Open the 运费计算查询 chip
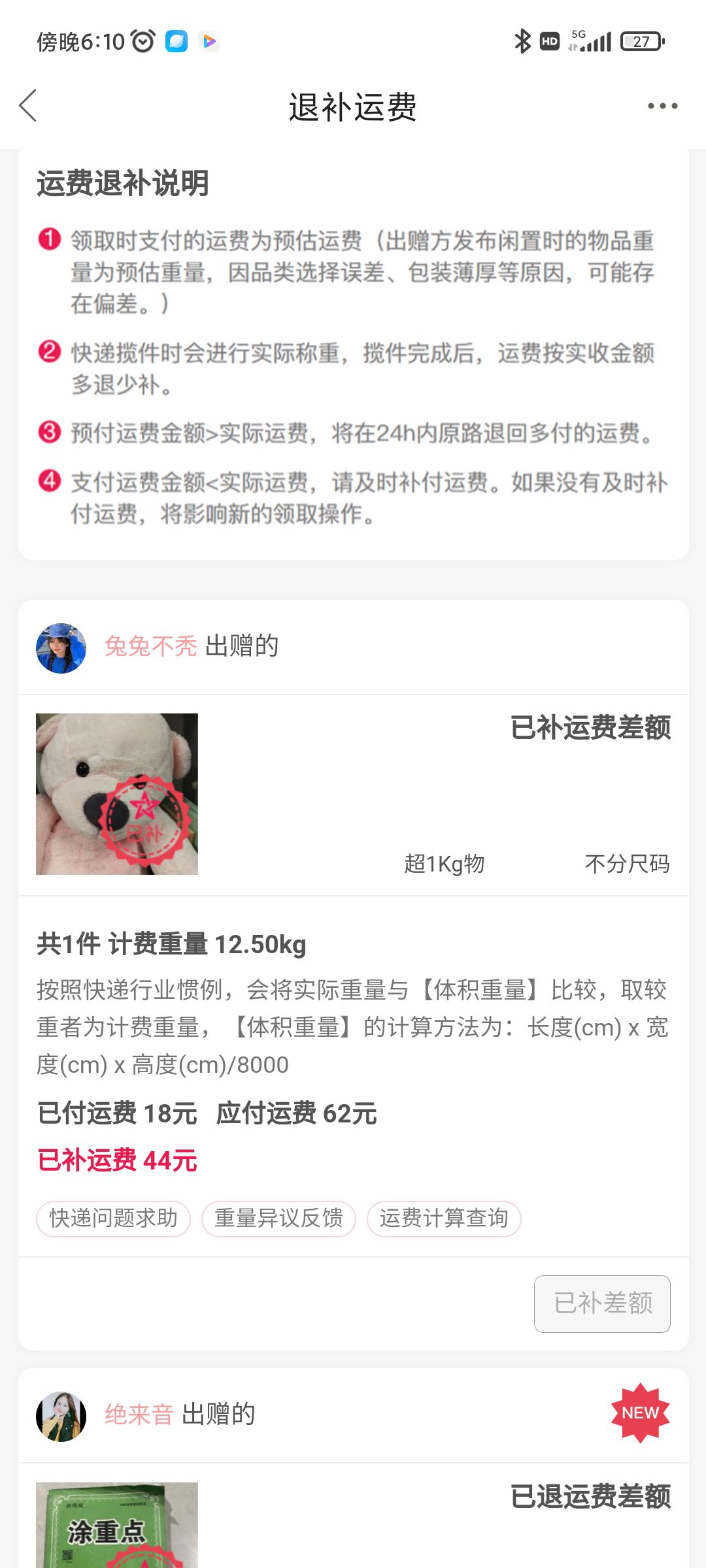 tap(444, 1218)
